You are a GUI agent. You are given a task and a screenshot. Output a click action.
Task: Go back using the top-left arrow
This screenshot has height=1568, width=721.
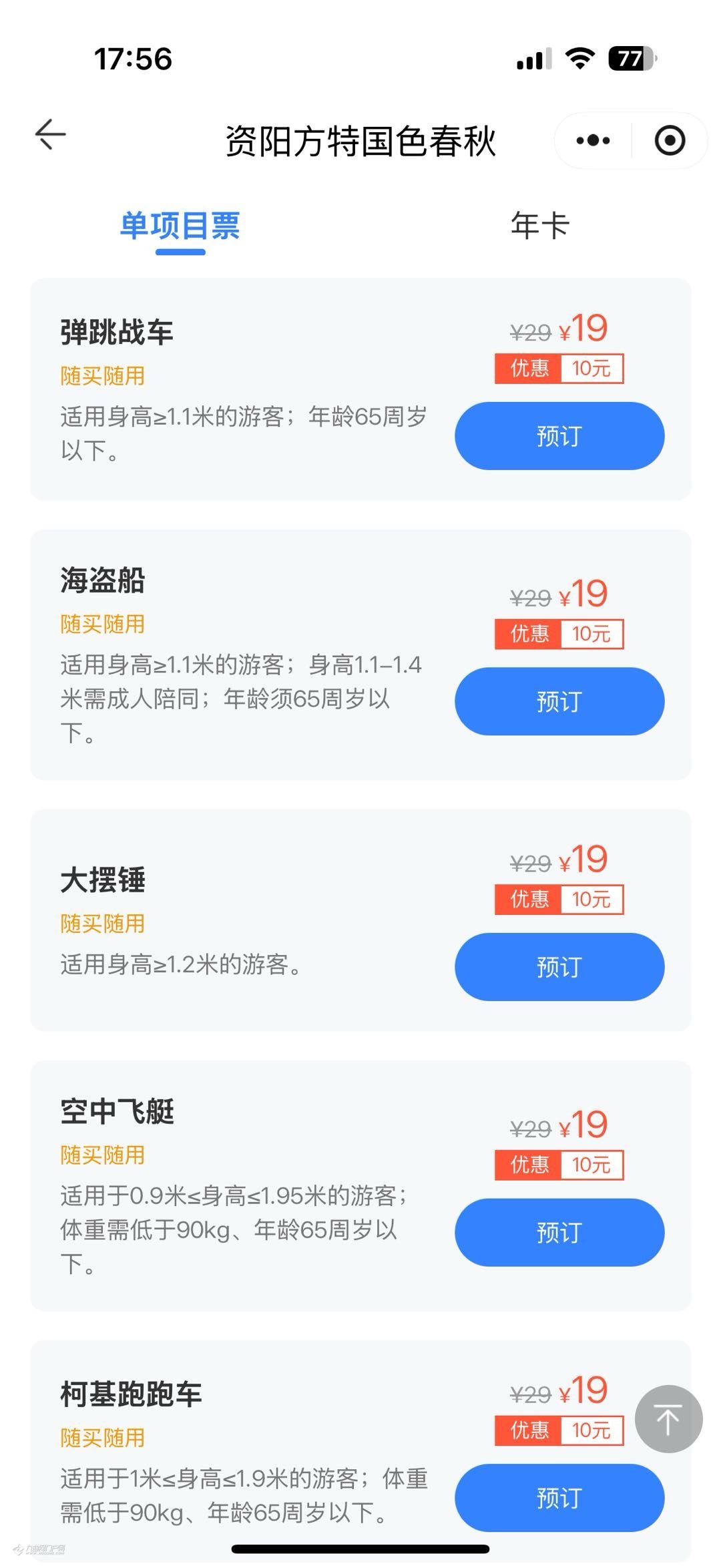coord(51,135)
